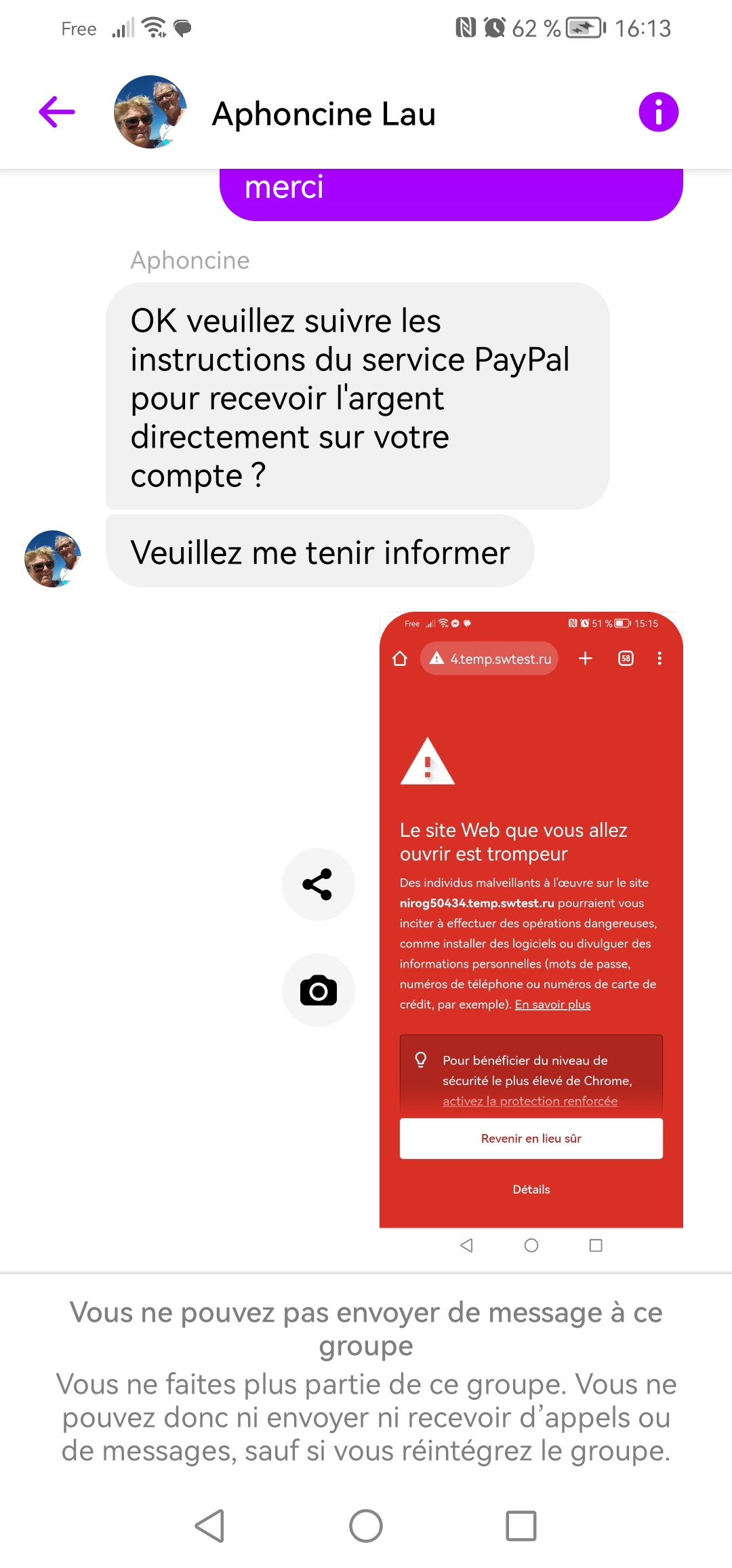732x1568 pixels.
Task: Go back using the purple arrow
Action: [57, 113]
